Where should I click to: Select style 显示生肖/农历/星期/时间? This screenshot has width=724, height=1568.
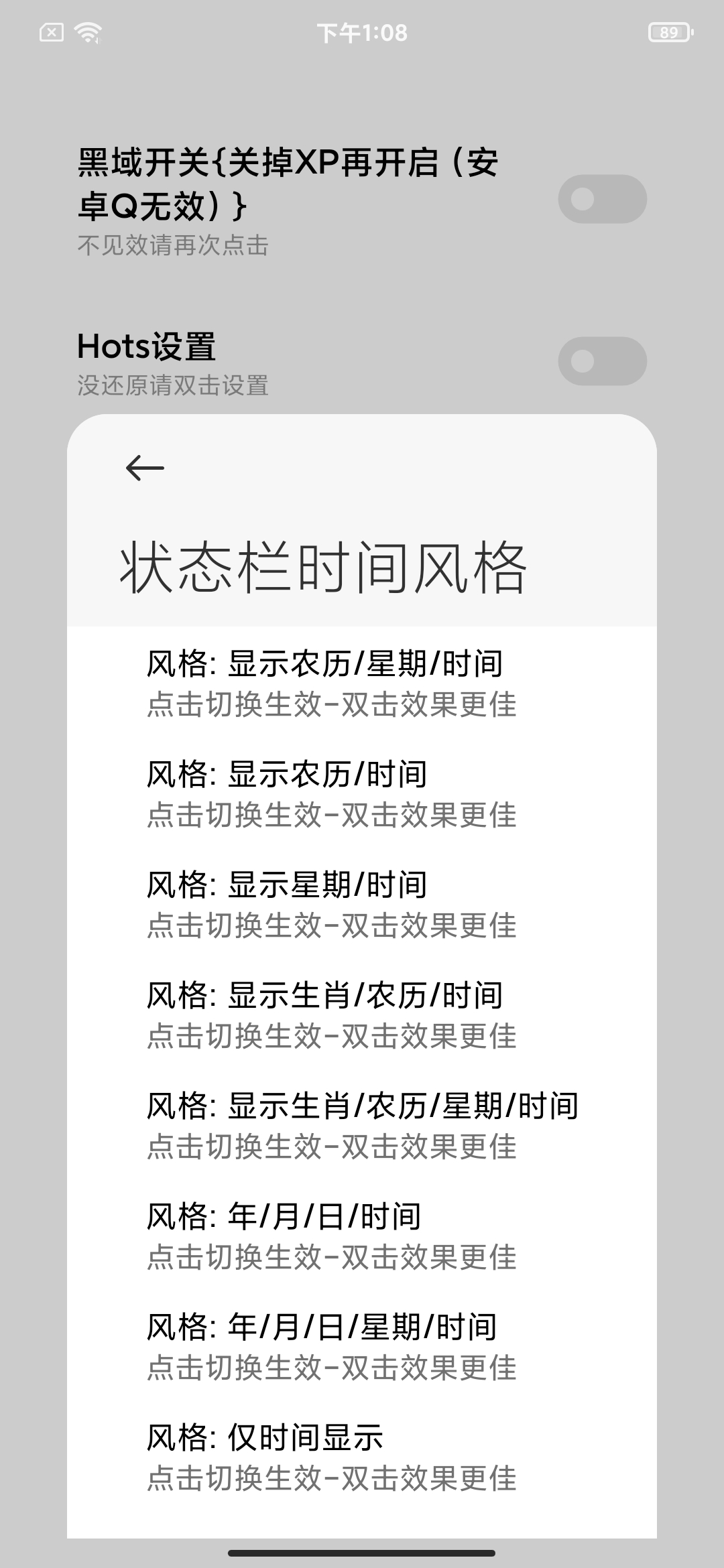click(x=362, y=1126)
